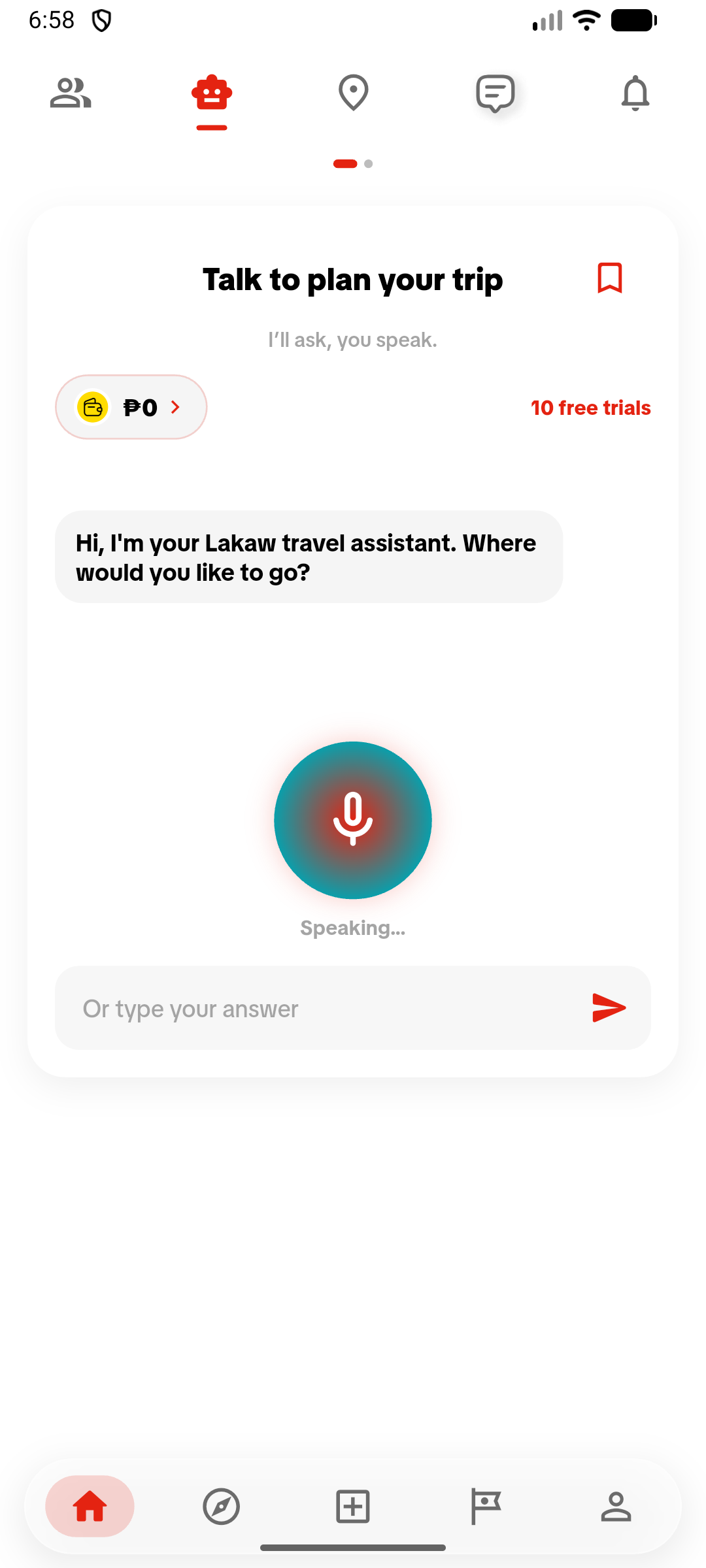Open the friends tab at top

pos(71,93)
